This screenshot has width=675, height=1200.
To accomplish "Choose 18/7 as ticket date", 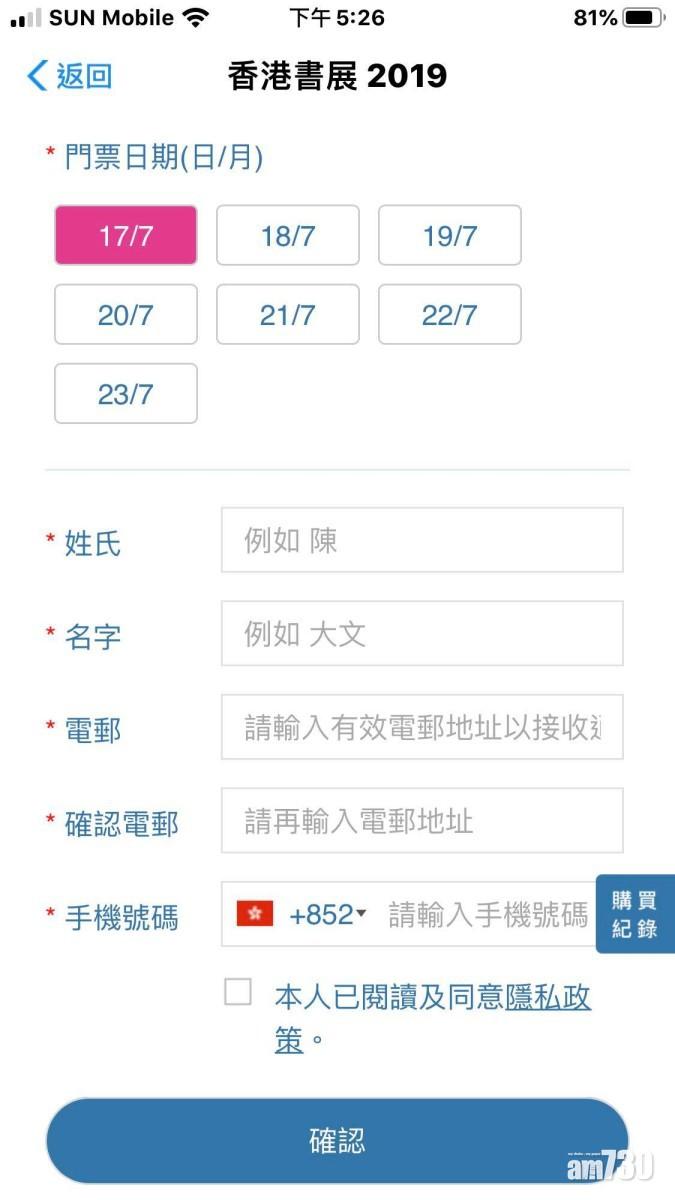I will coord(288,236).
